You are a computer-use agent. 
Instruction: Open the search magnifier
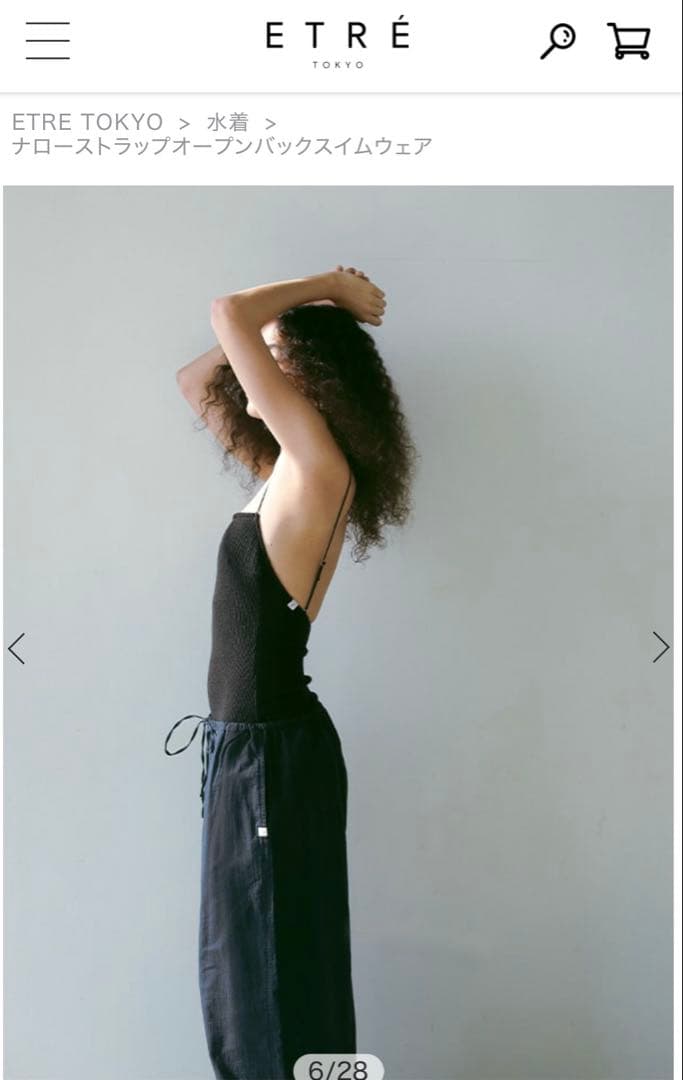pos(558,42)
